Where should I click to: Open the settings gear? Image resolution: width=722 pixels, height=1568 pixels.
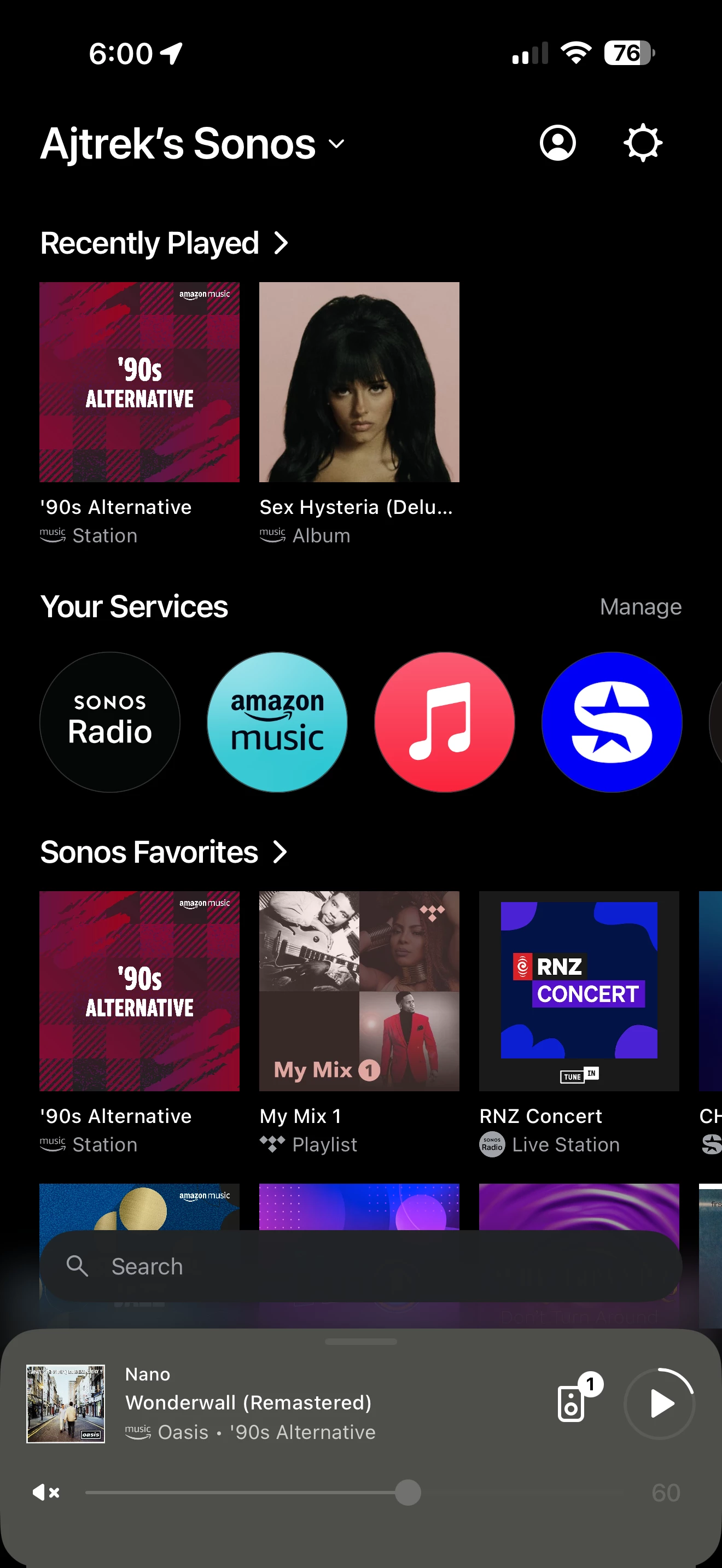coord(642,144)
